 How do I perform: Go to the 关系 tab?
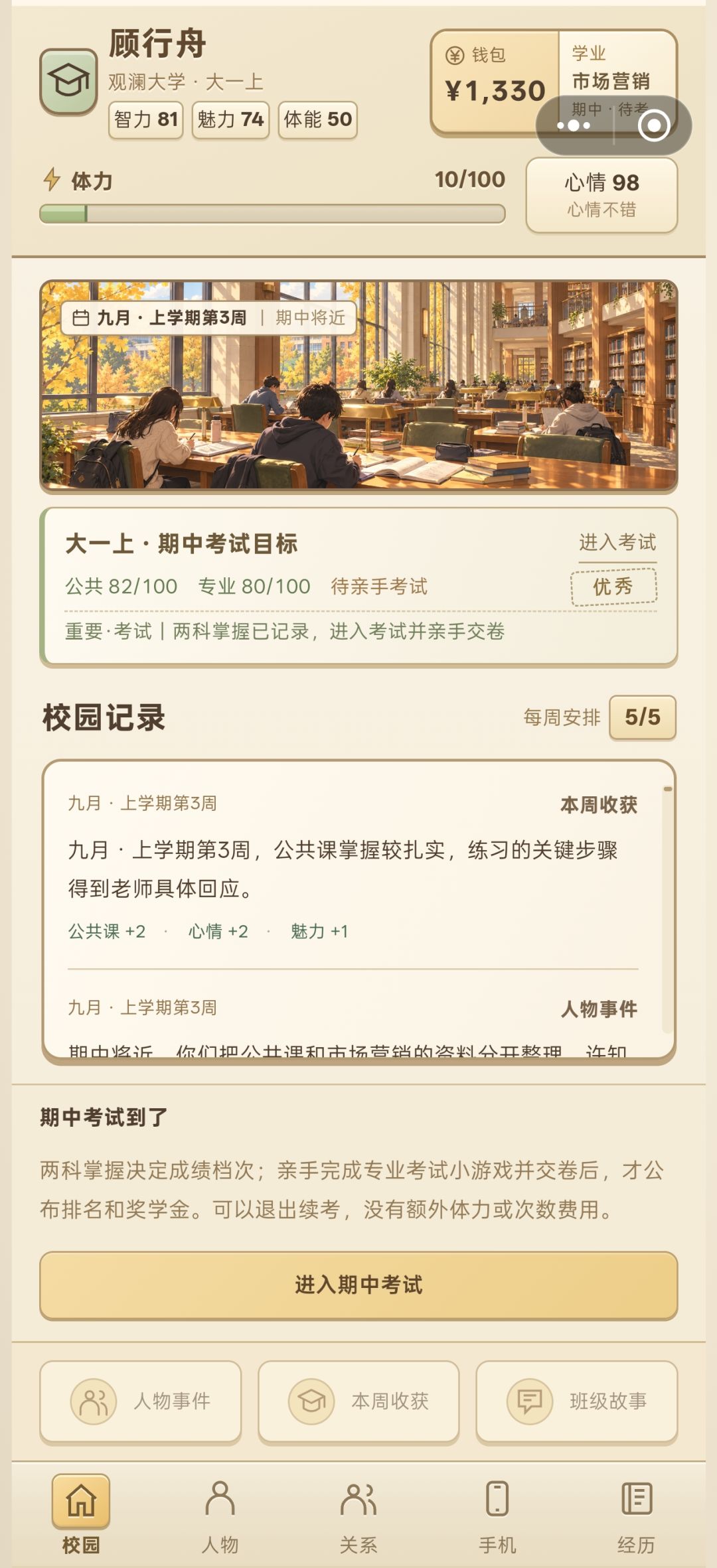(x=358, y=1516)
